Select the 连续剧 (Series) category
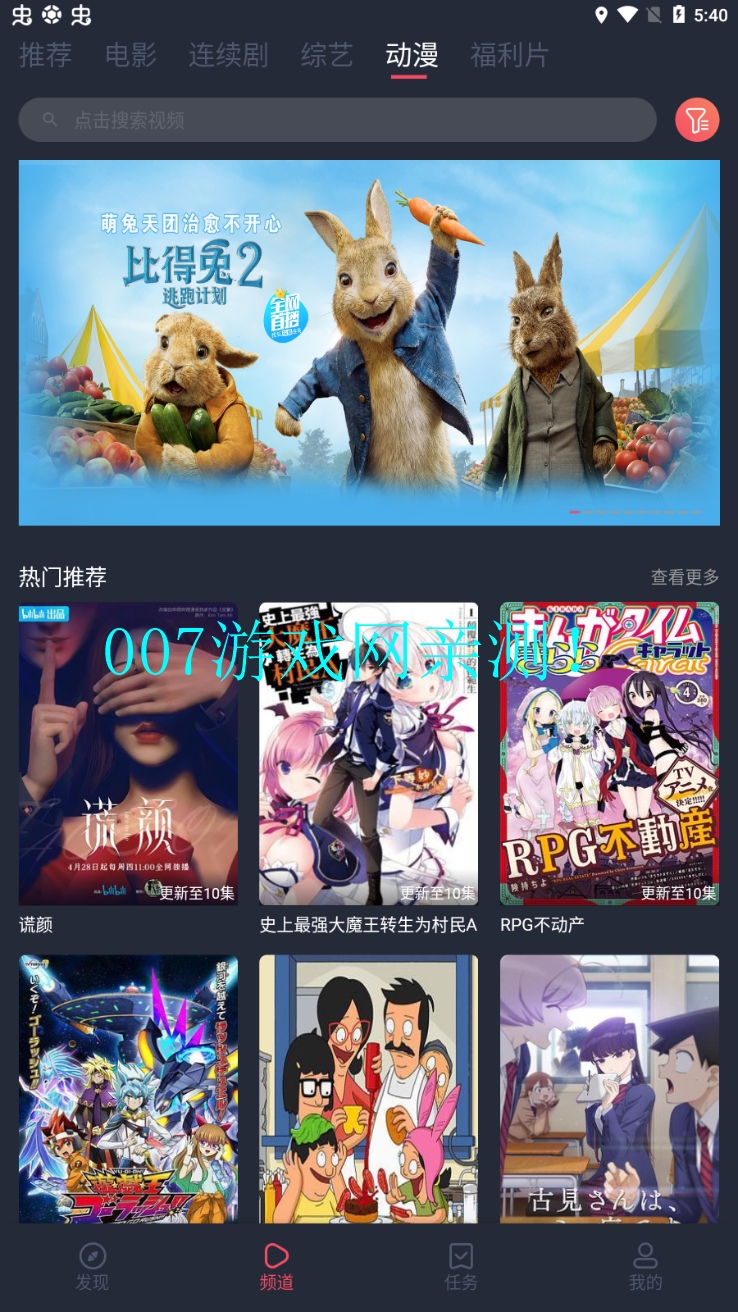 228,56
